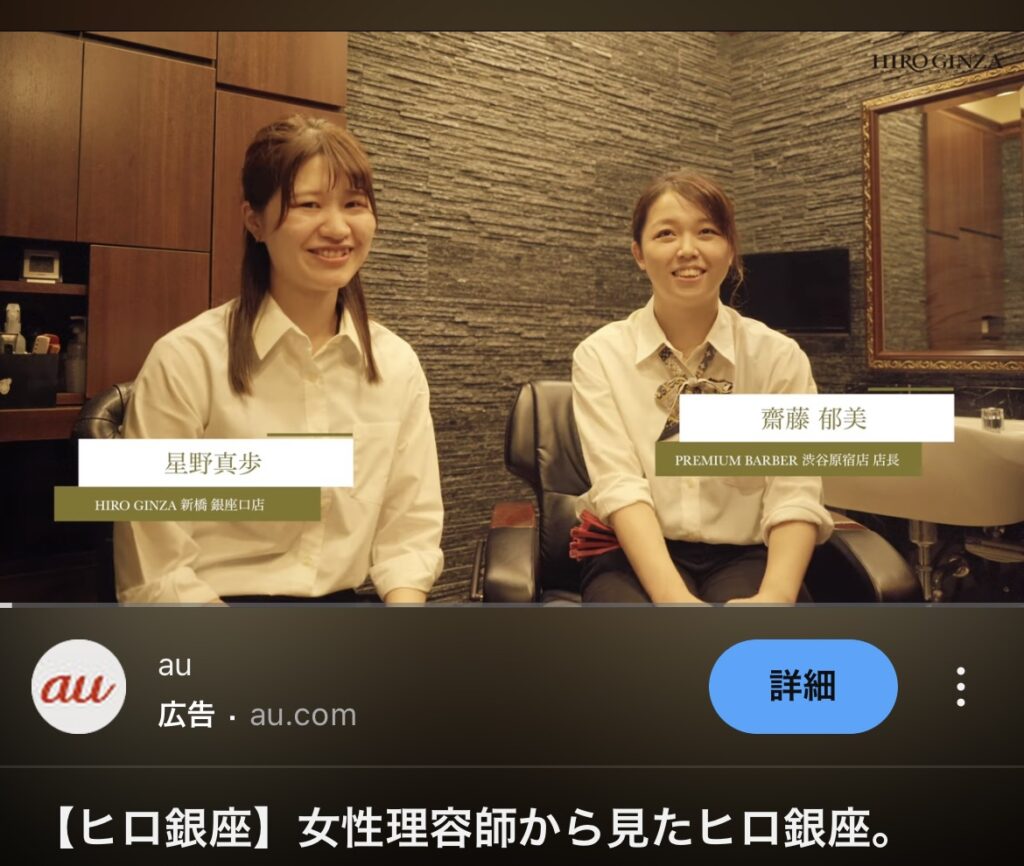
Task: Tap the 詳細 details button
Action: pos(803,687)
